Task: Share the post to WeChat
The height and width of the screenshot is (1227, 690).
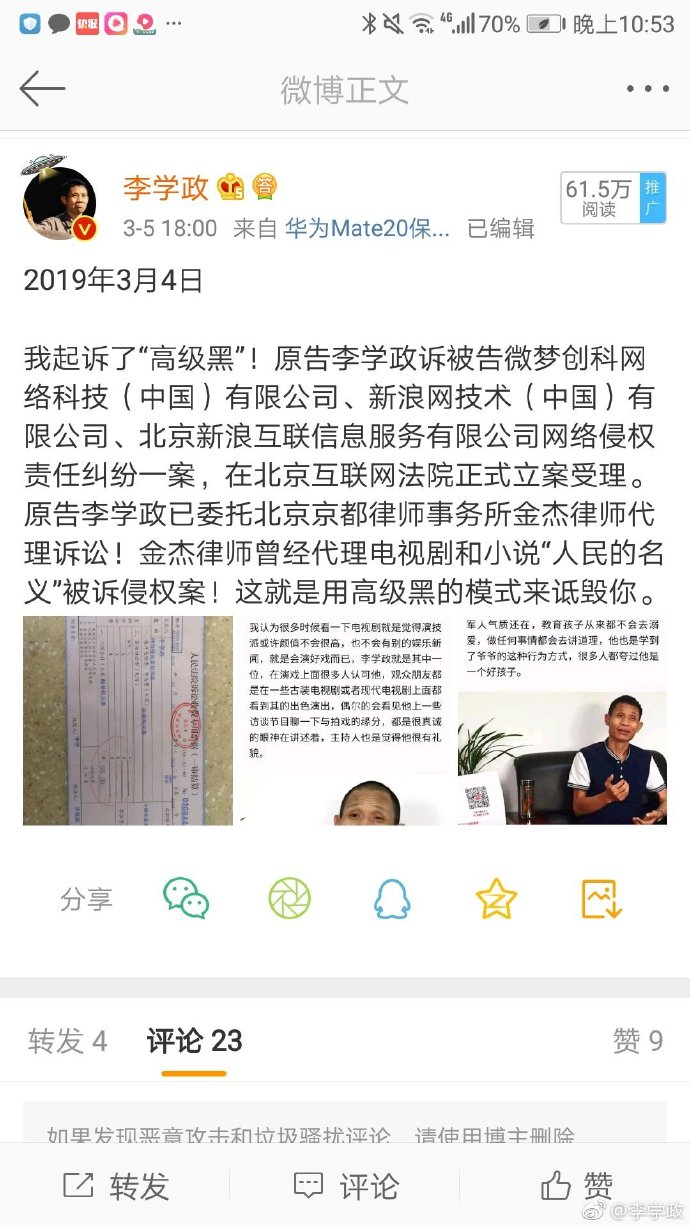Action: (x=186, y=898)
